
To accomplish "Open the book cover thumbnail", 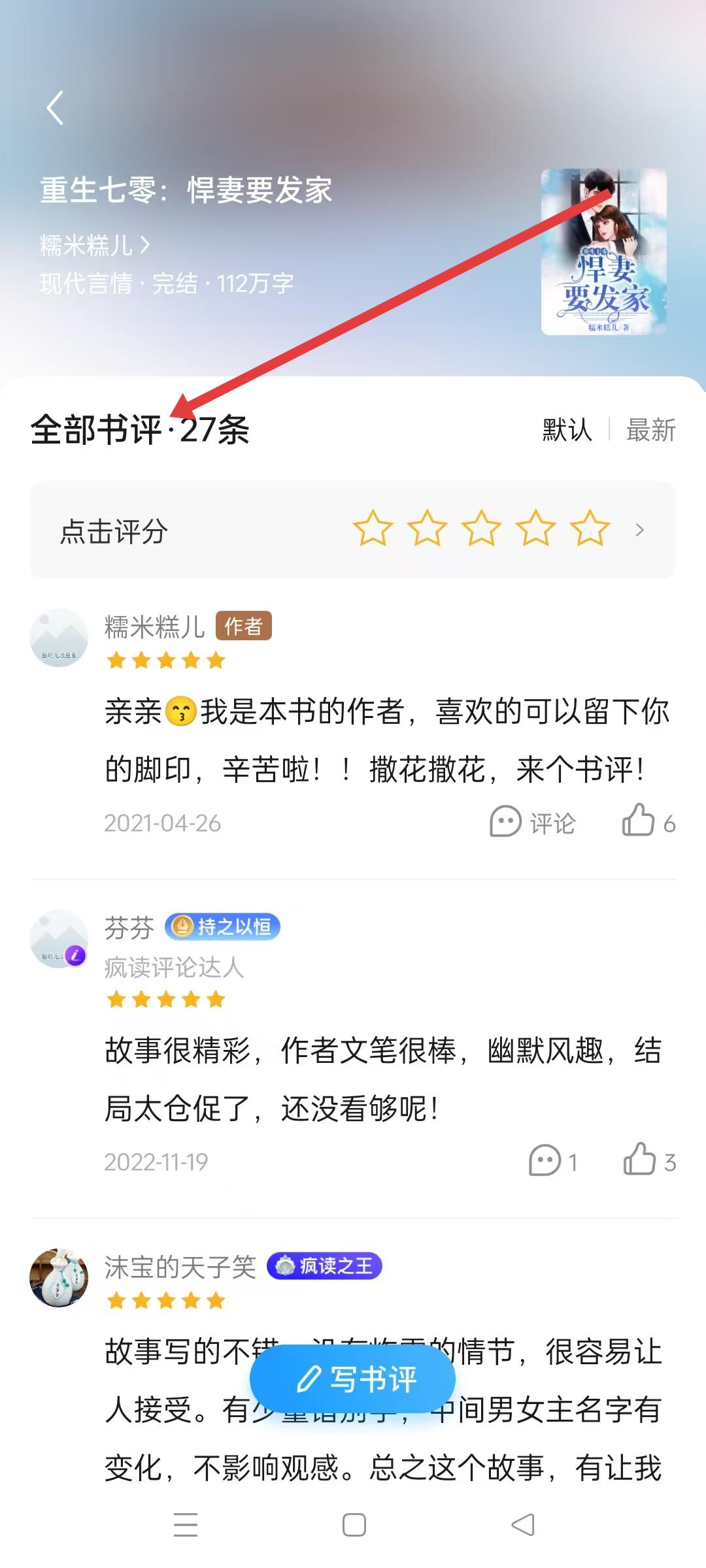I will (603, 252).
